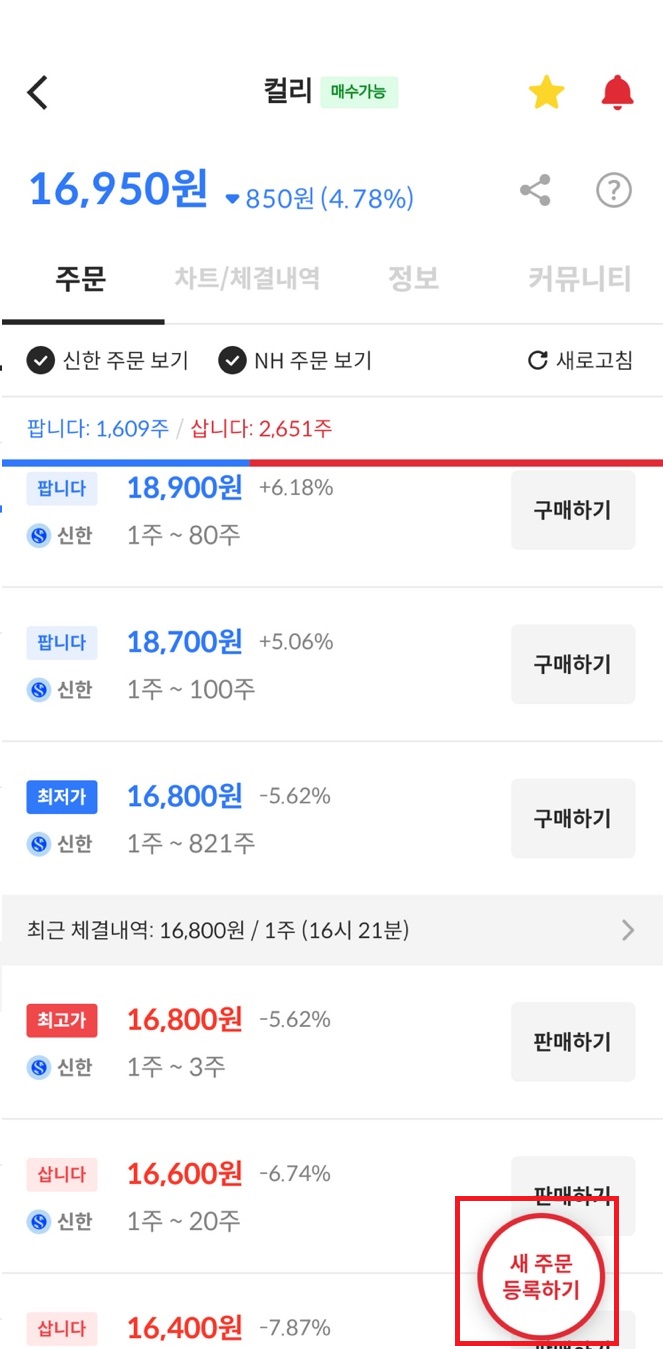Open the price alert bell
This screenshot has width=663, height=1349.
tap(617, 93)
